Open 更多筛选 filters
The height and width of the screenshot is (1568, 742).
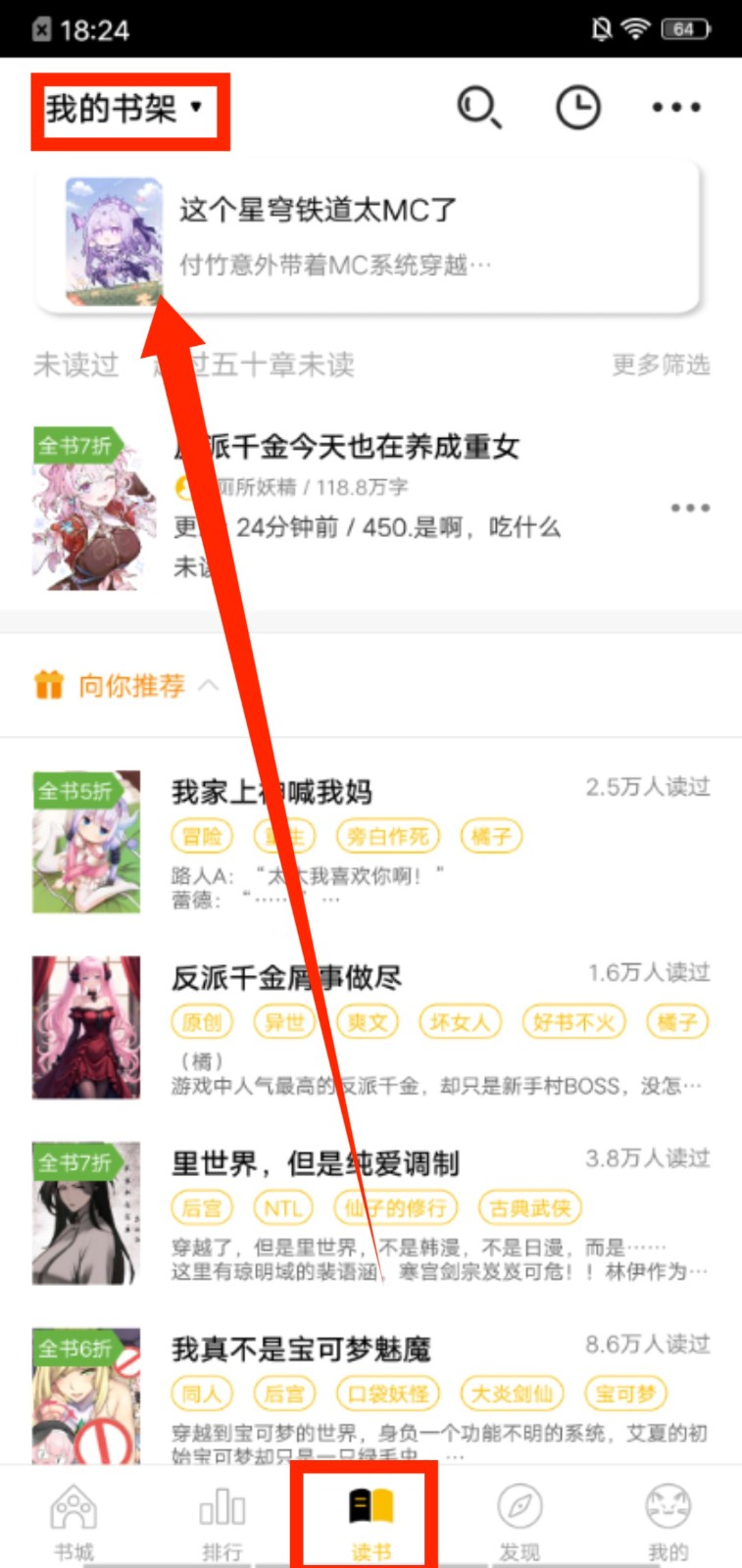tap(661, 365)
